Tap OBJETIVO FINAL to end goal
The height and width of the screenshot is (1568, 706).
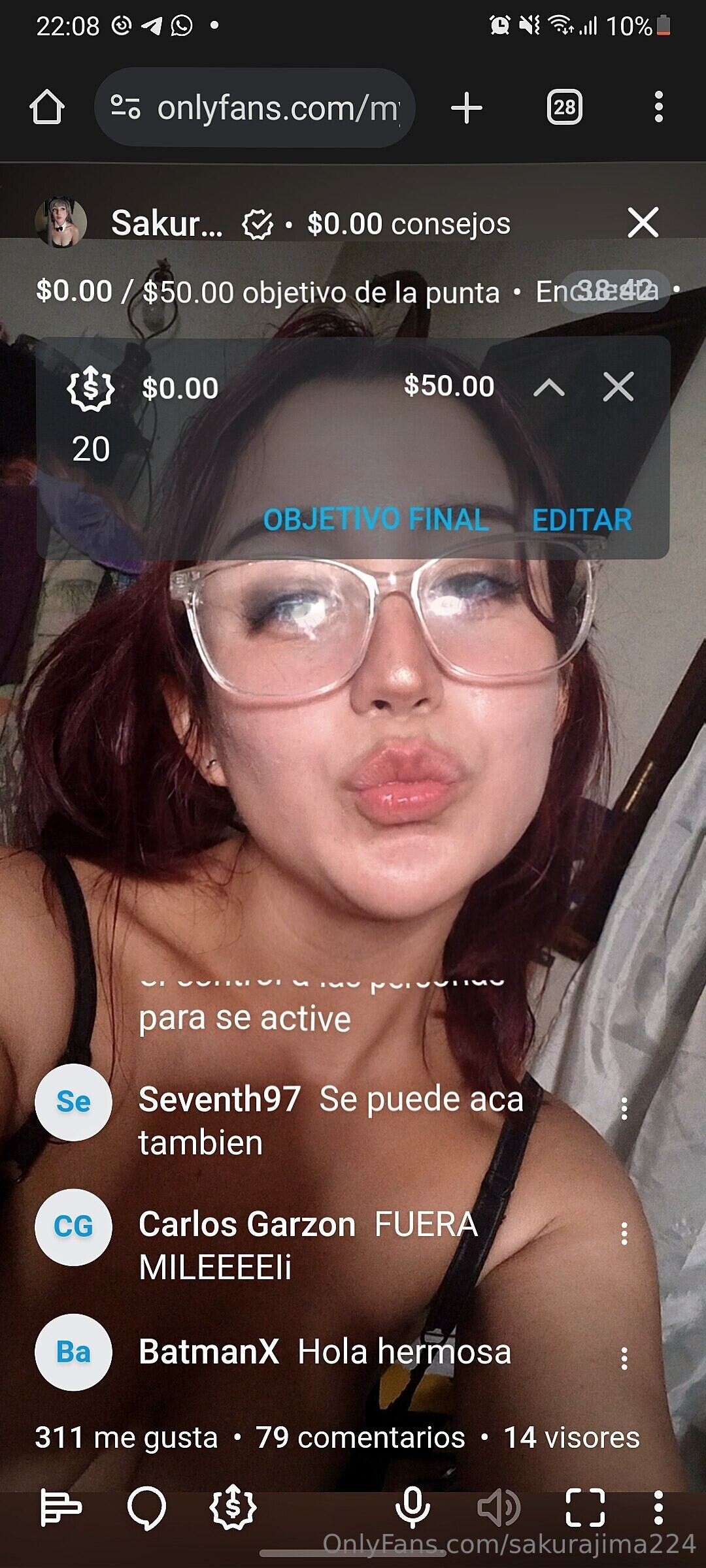click(376, 520)
